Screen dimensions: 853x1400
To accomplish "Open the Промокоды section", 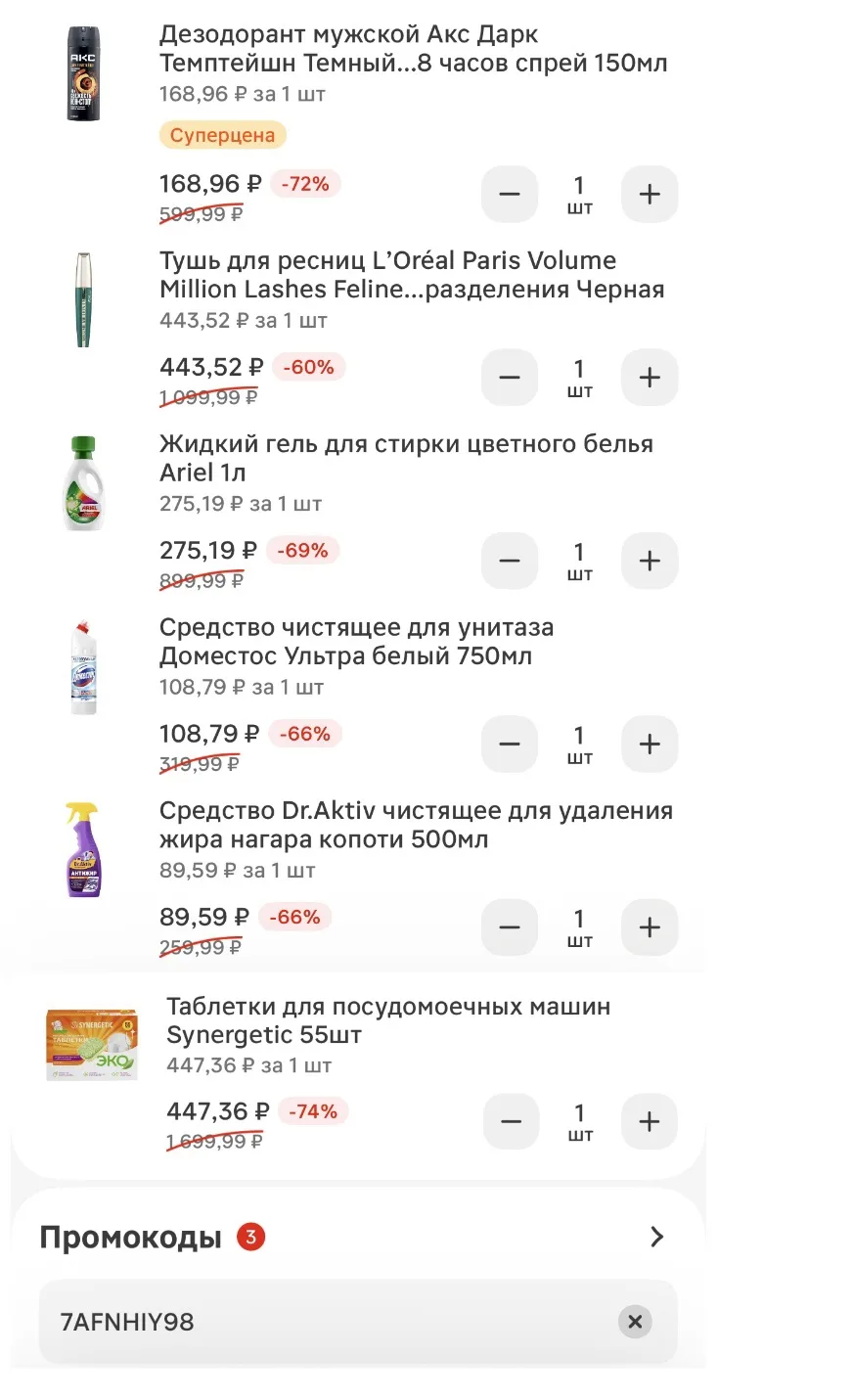I will point(358,1237).
